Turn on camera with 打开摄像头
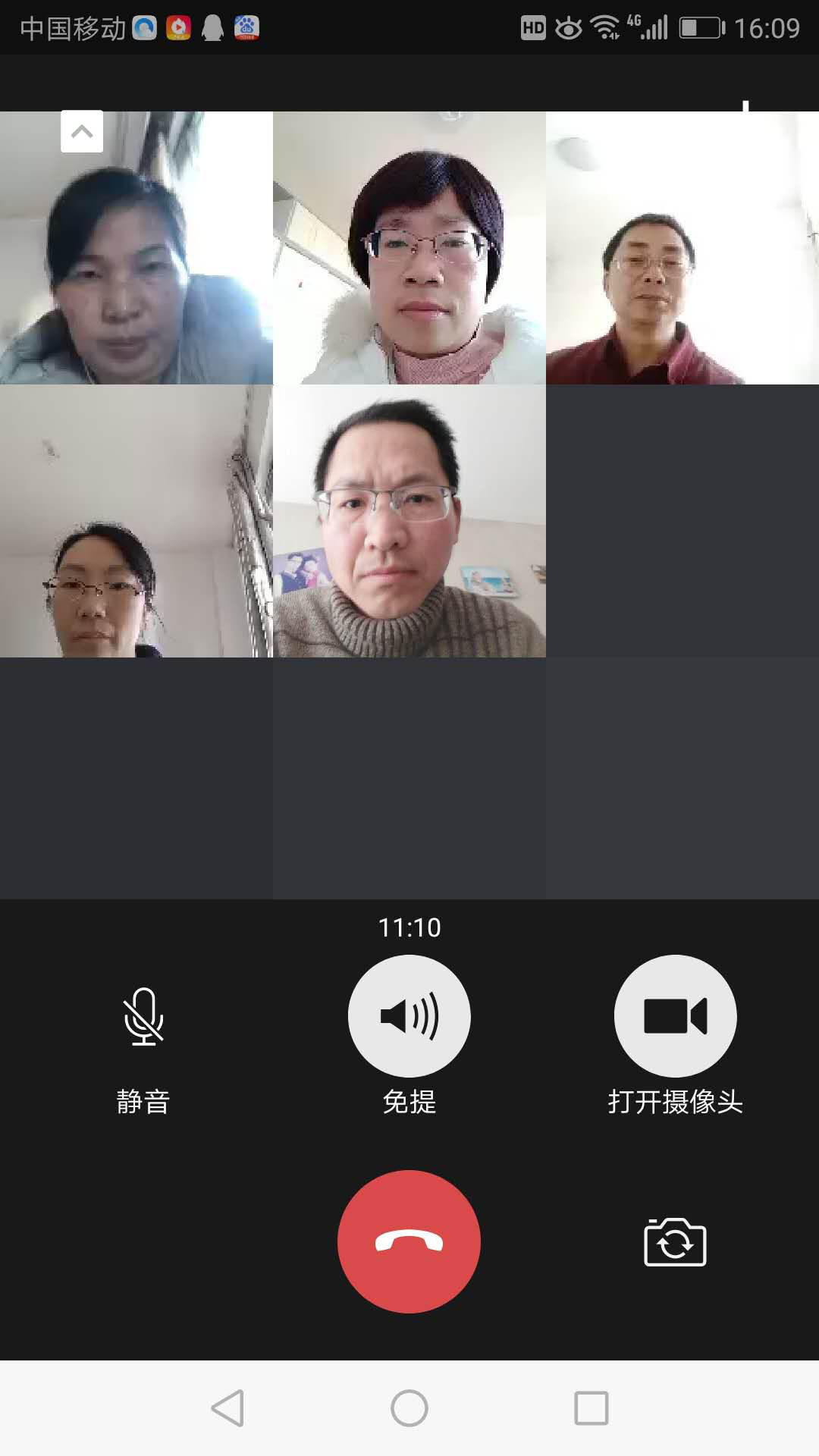 tap(675, 1015)
